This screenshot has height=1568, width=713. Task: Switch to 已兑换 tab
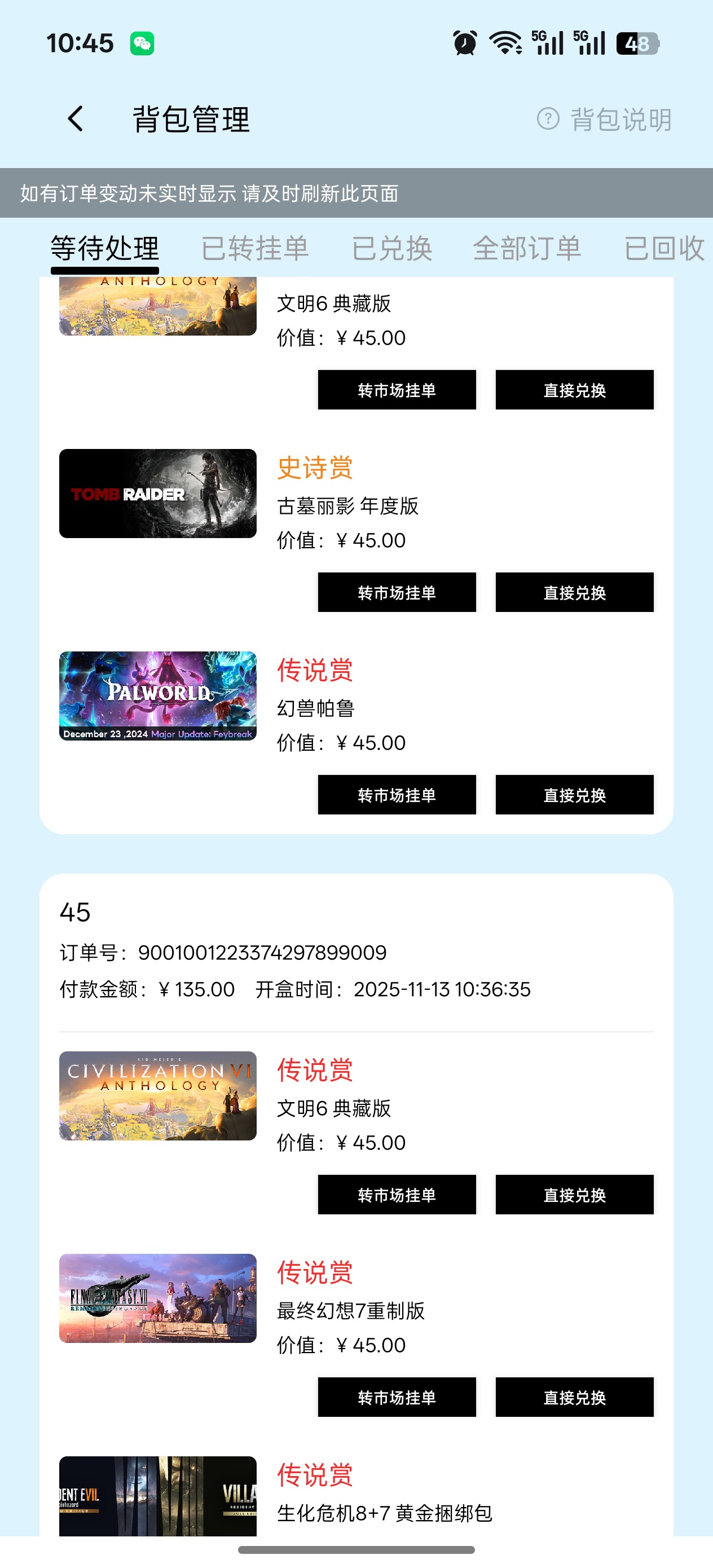(391, 248)
